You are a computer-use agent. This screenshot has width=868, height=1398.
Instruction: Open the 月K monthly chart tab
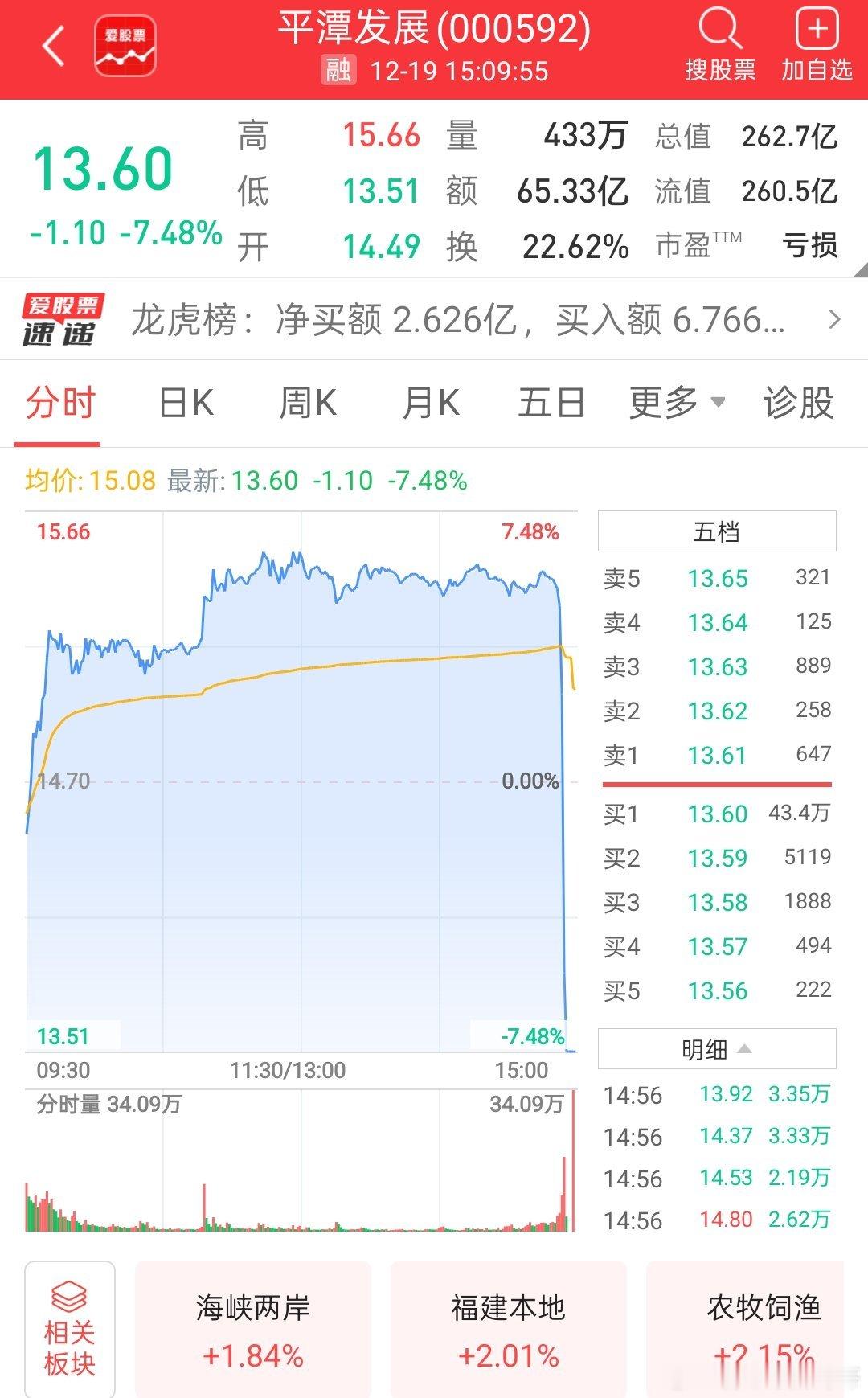click(433, 404)
